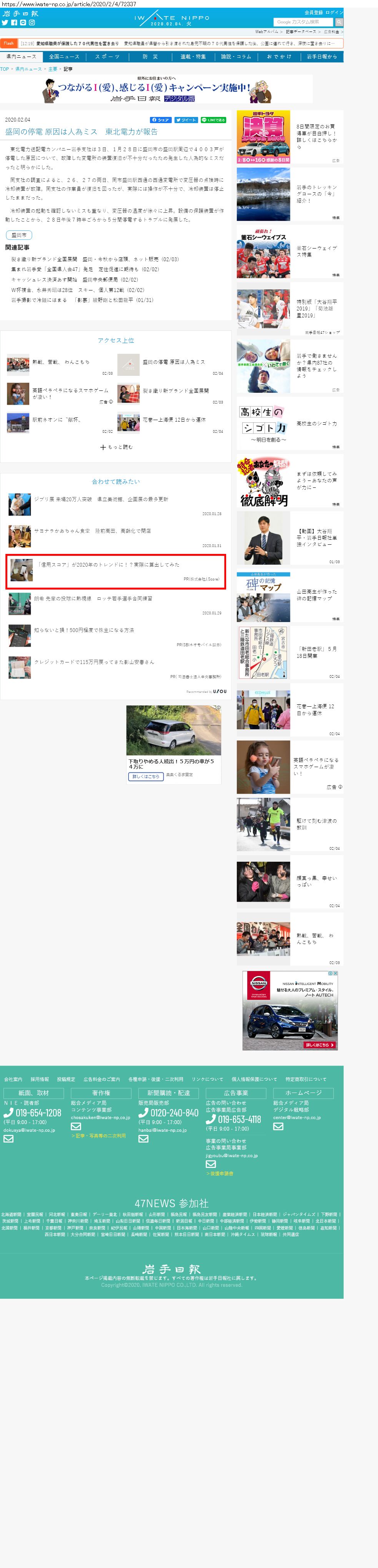378x1568 pixels.
Task: Open related story about キャッシュレス決済
Action: pos(74,279)
